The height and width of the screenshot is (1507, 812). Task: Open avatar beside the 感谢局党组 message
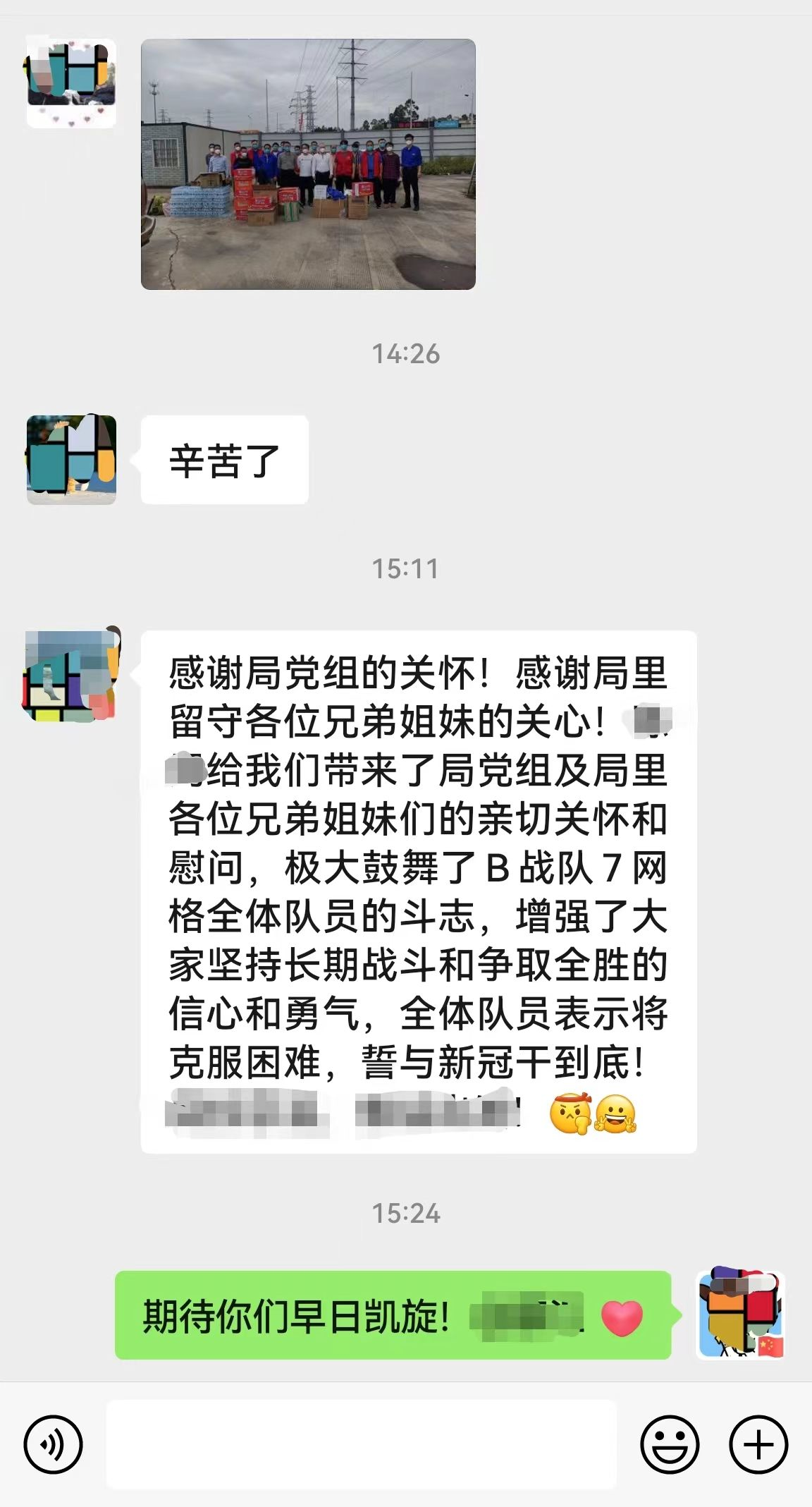[x=71, y=675]
